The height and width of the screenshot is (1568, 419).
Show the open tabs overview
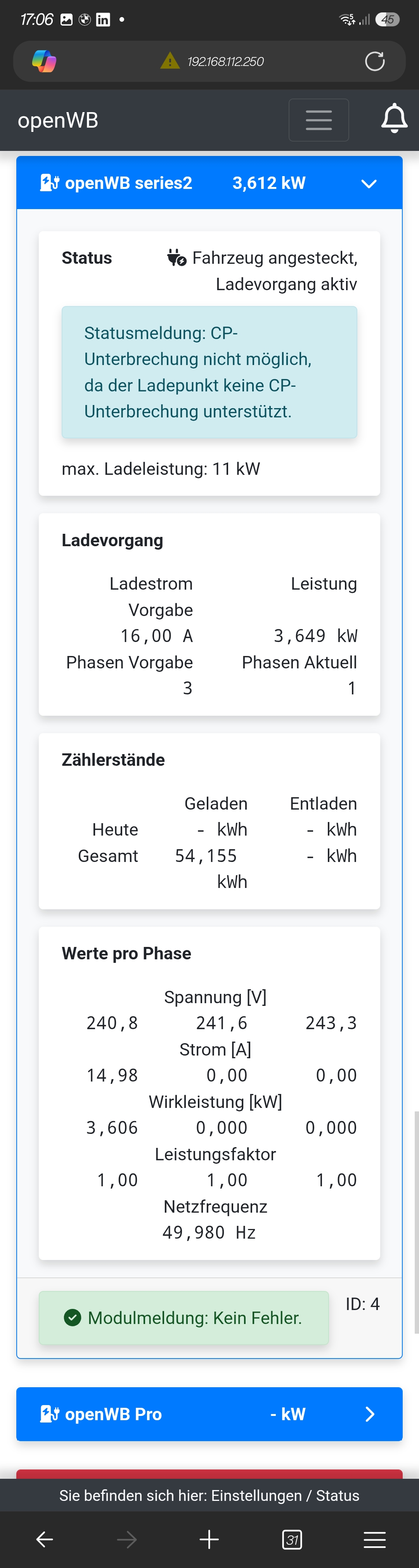coord(292,1539)
